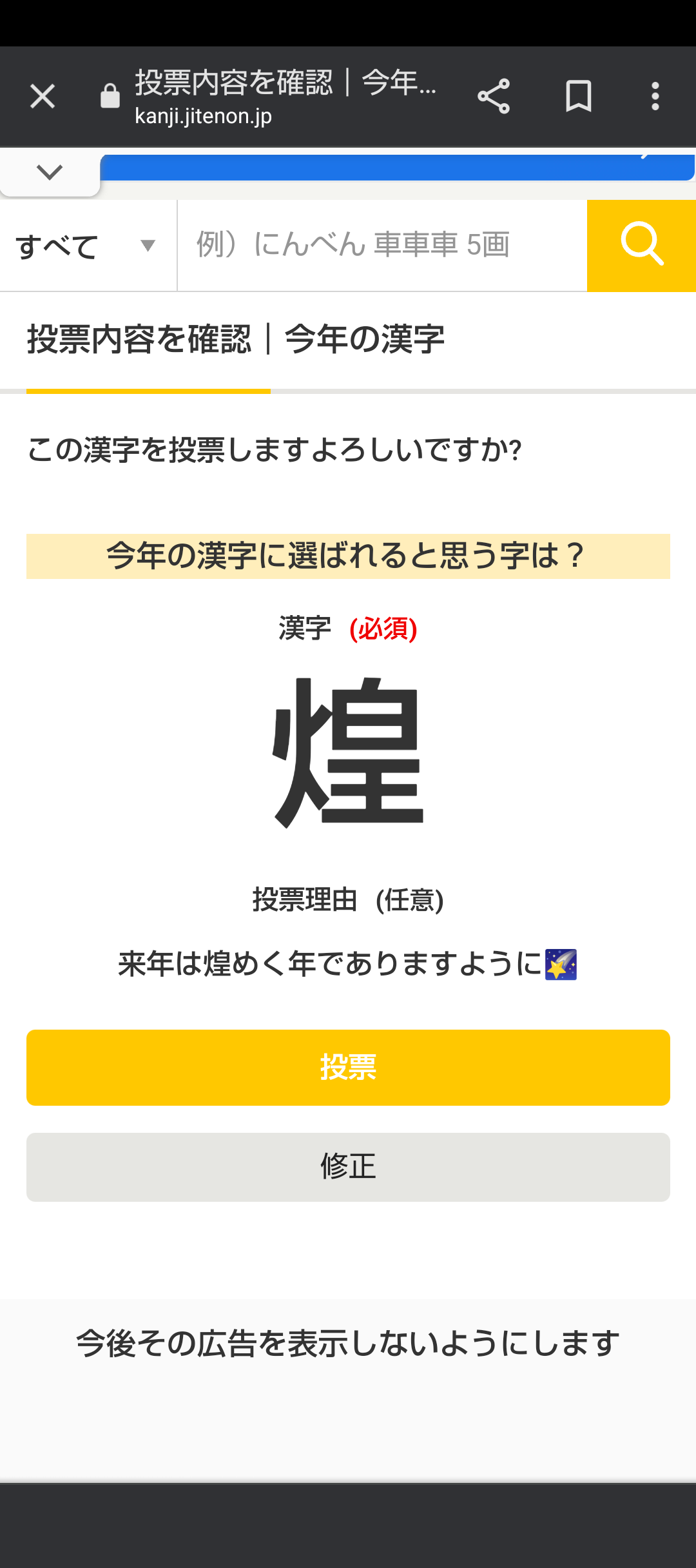Submit the vote with 投票
Screen dimensions: 696x1568
click(x=348, y=1068)
